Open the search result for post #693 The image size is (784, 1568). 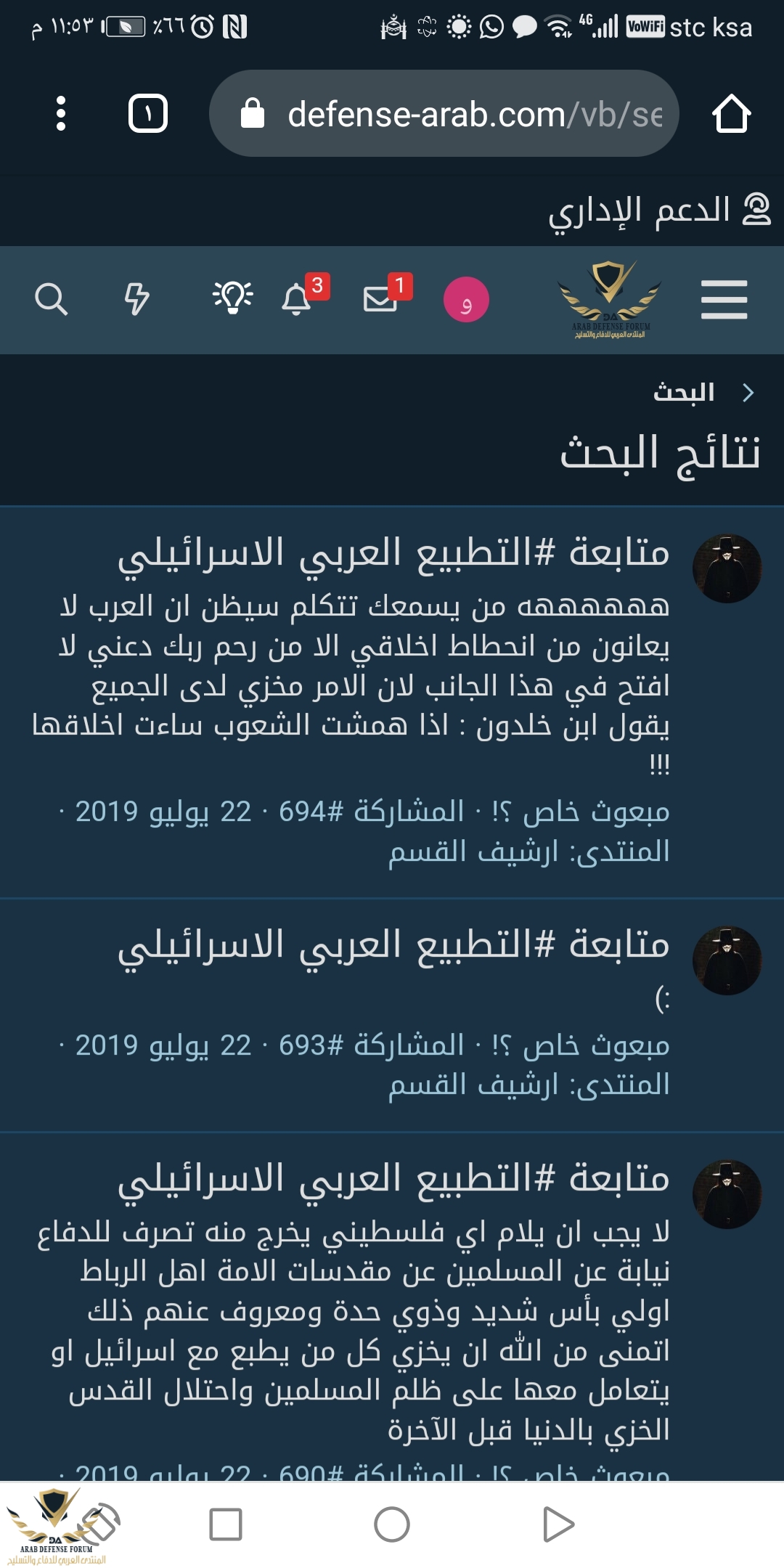[x=393, y=944]
